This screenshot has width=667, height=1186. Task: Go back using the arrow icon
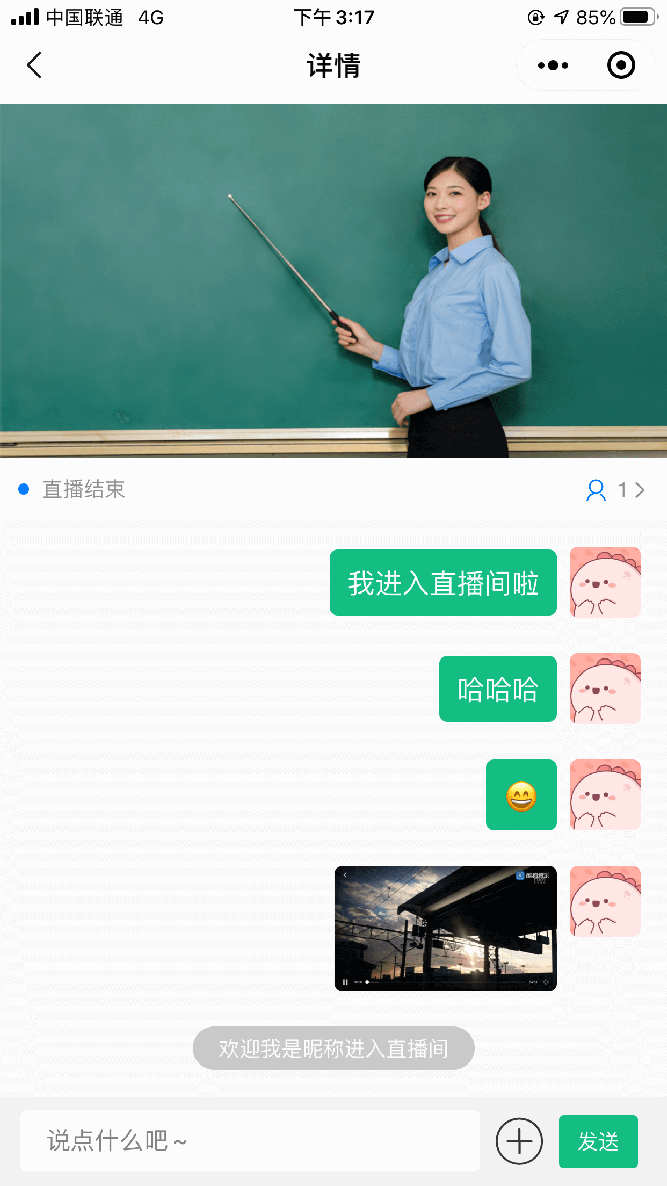tap(34, 66)
